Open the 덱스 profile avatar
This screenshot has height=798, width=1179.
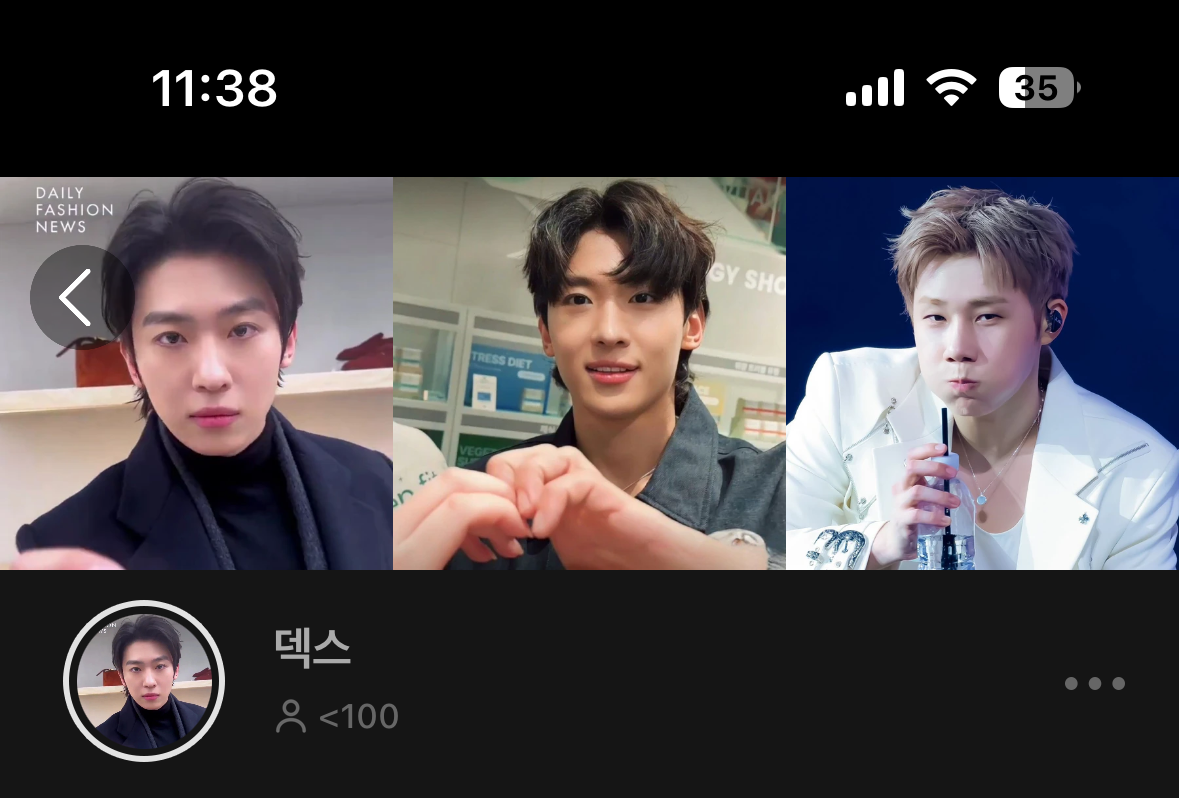144,682
